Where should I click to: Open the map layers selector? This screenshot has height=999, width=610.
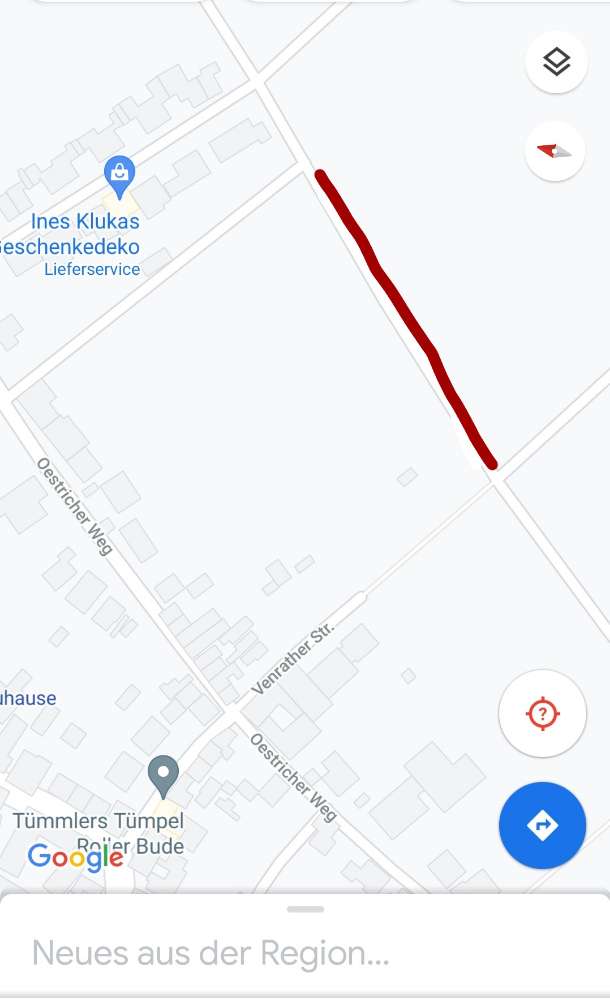[x=556, y=62]
